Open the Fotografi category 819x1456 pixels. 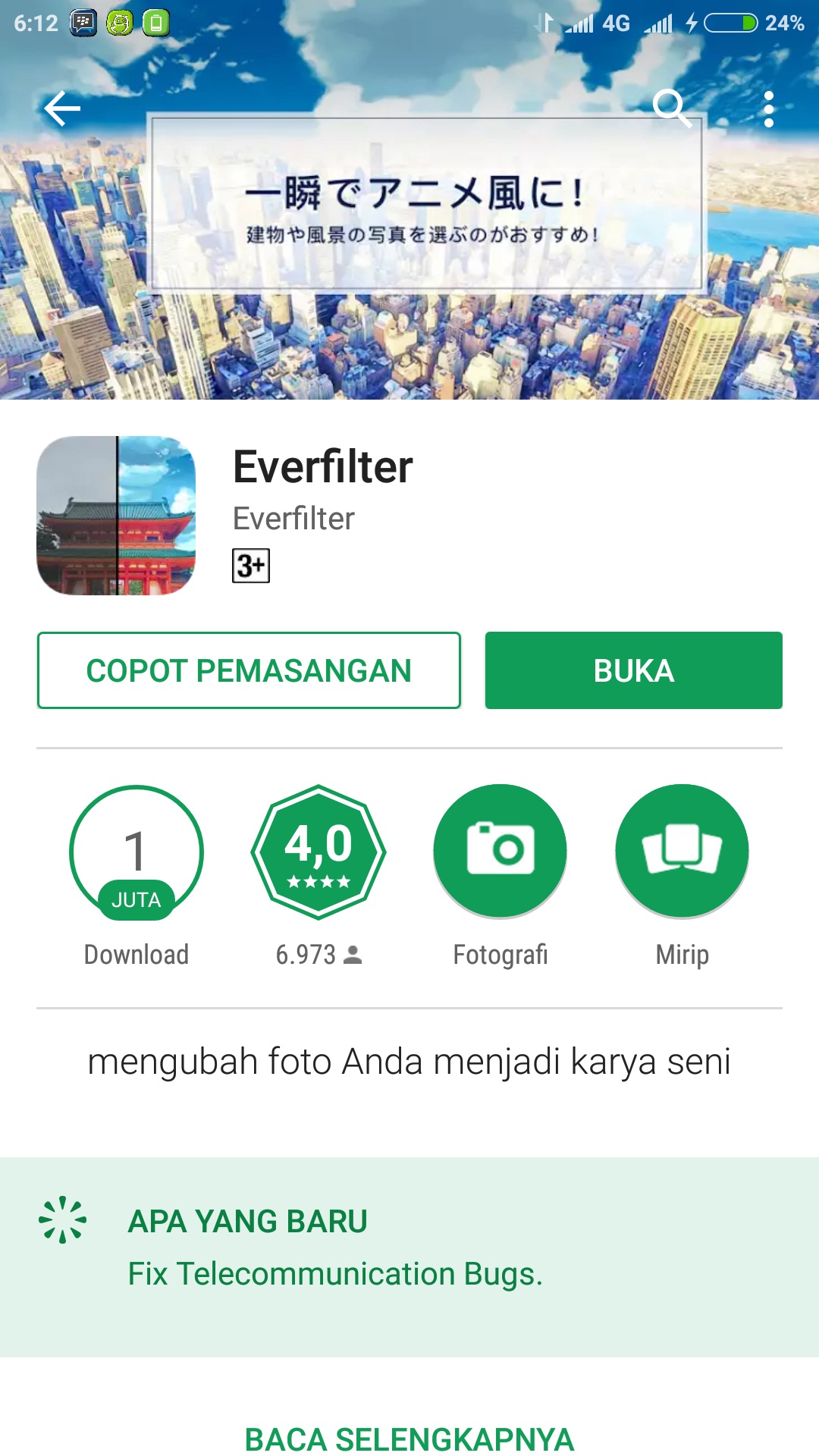pos(500,852)
